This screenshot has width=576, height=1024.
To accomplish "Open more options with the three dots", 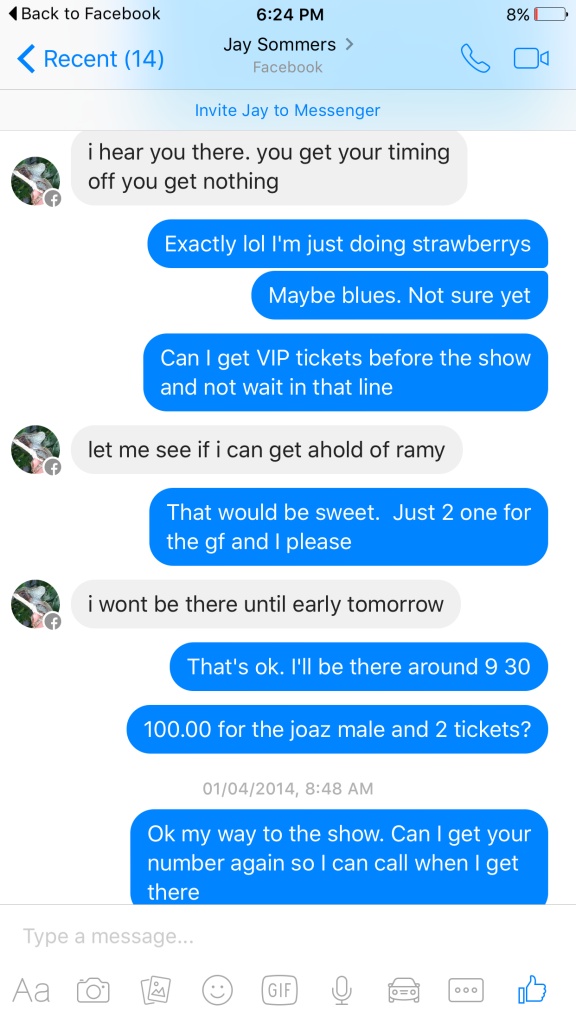I will pos(466,990).
